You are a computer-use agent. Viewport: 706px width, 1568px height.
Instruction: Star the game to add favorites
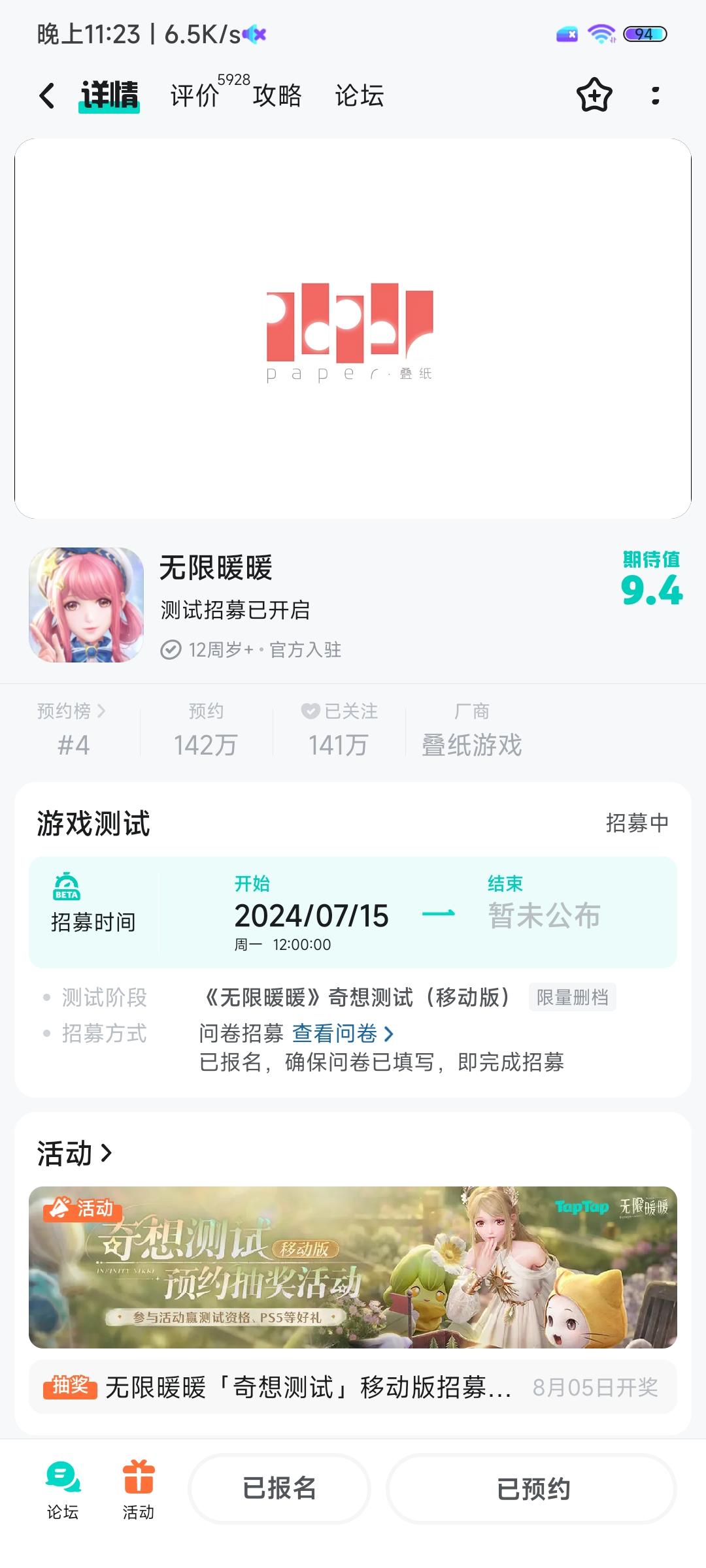point(594,95)
